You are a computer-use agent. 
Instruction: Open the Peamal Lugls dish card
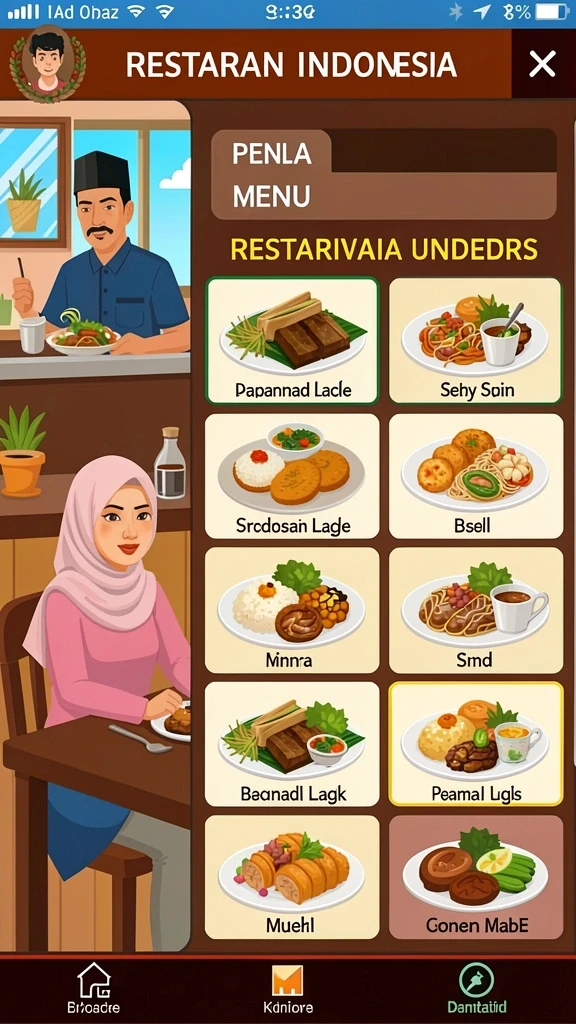476,744
